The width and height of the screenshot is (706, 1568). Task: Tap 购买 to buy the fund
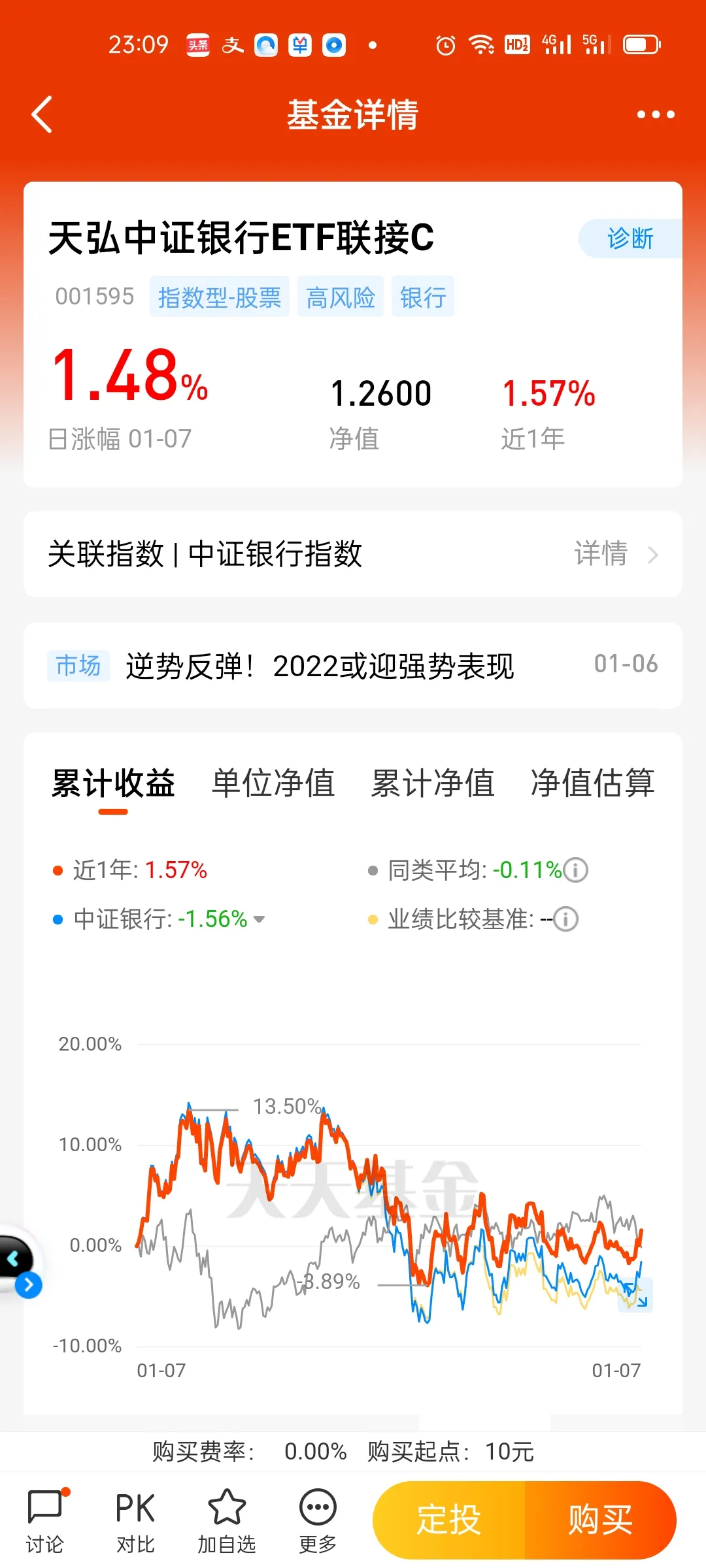pos(600,1520)
